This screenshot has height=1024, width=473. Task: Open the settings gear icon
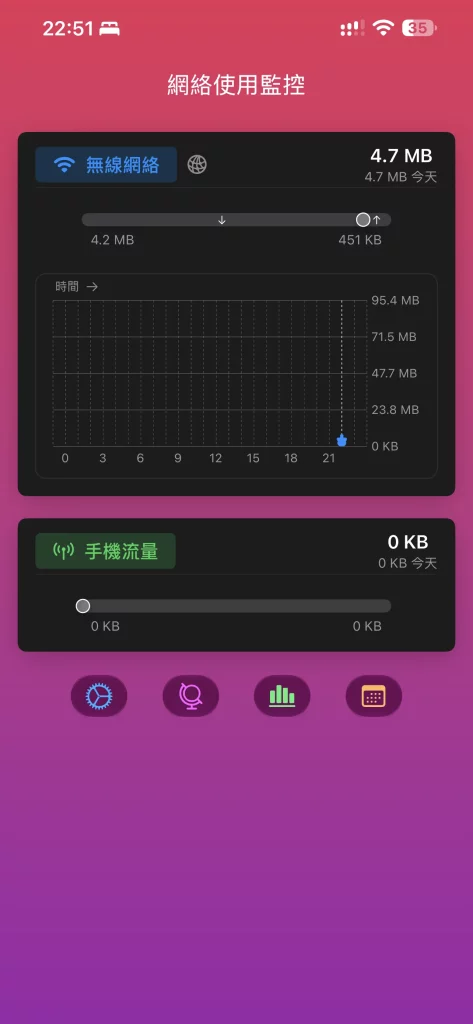(99, 696)
